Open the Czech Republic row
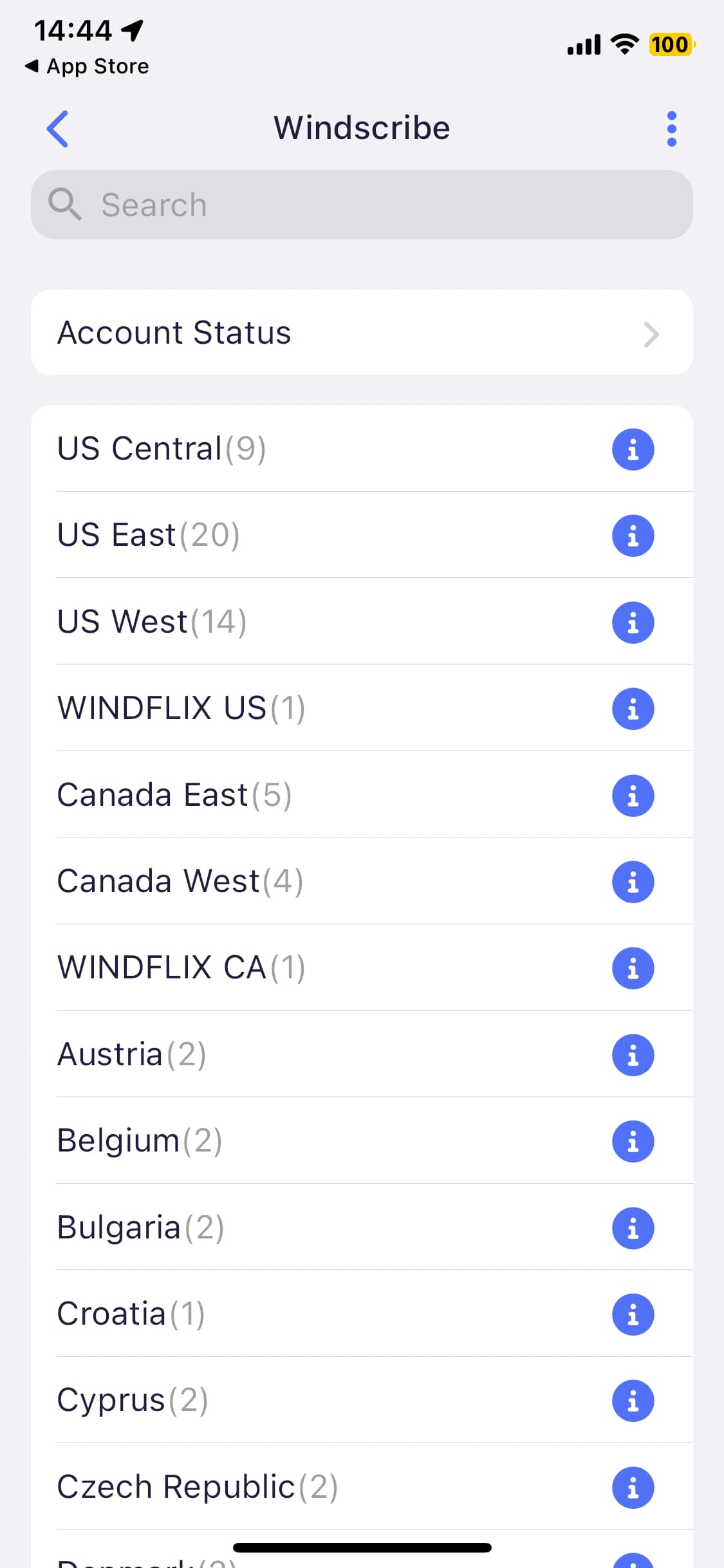Screen dimensions: 724x1568 tap(362, 1487)
